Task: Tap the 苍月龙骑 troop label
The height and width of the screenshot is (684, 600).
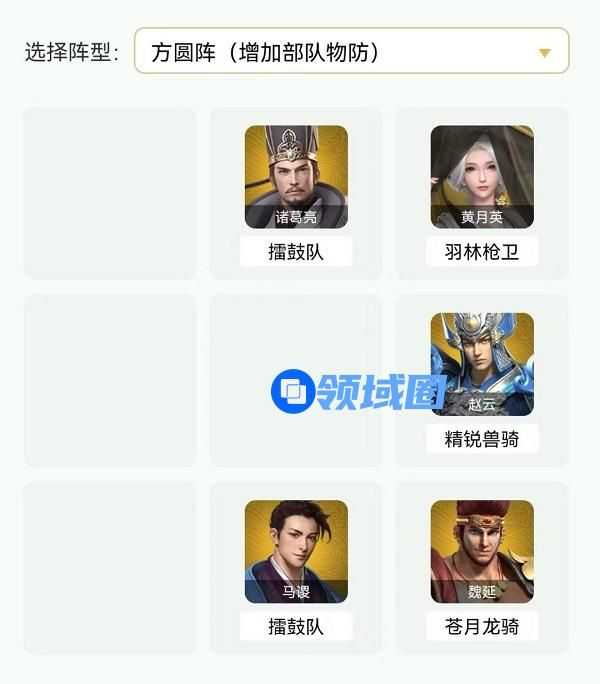Action: pos(482,626)
